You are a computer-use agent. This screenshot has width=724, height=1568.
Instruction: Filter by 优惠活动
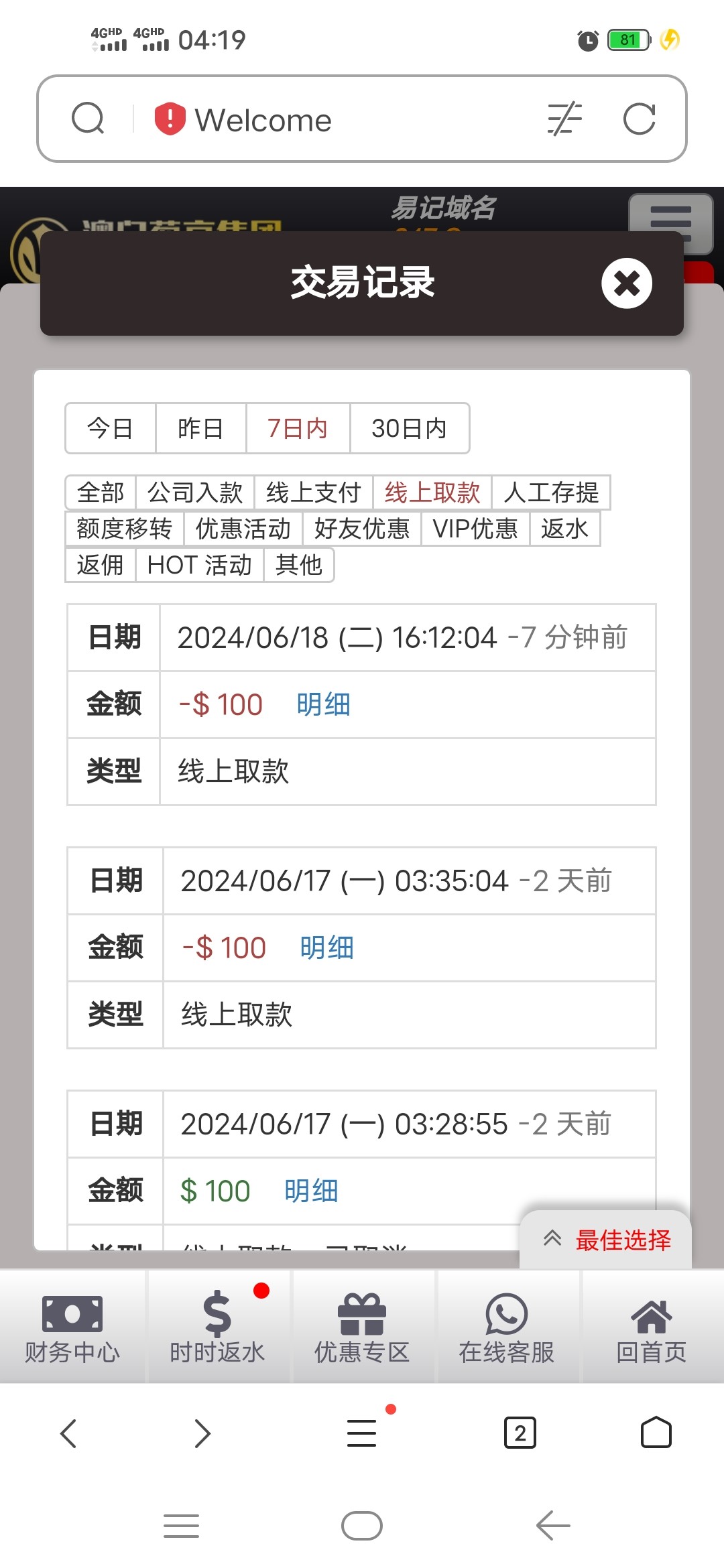[x=243, y=529]
